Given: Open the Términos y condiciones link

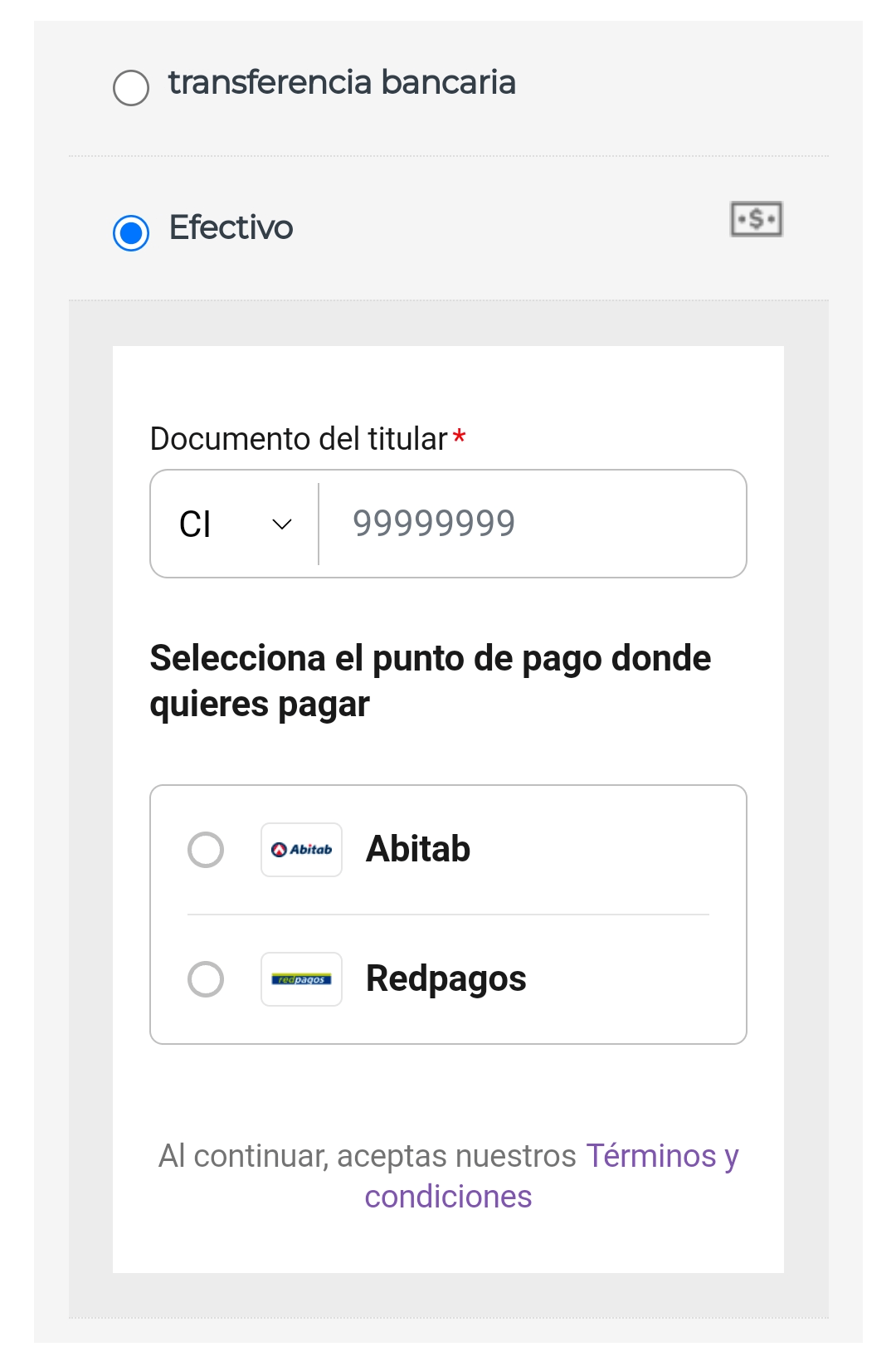Looking at the screenshot, I should tap(663, 1155).
